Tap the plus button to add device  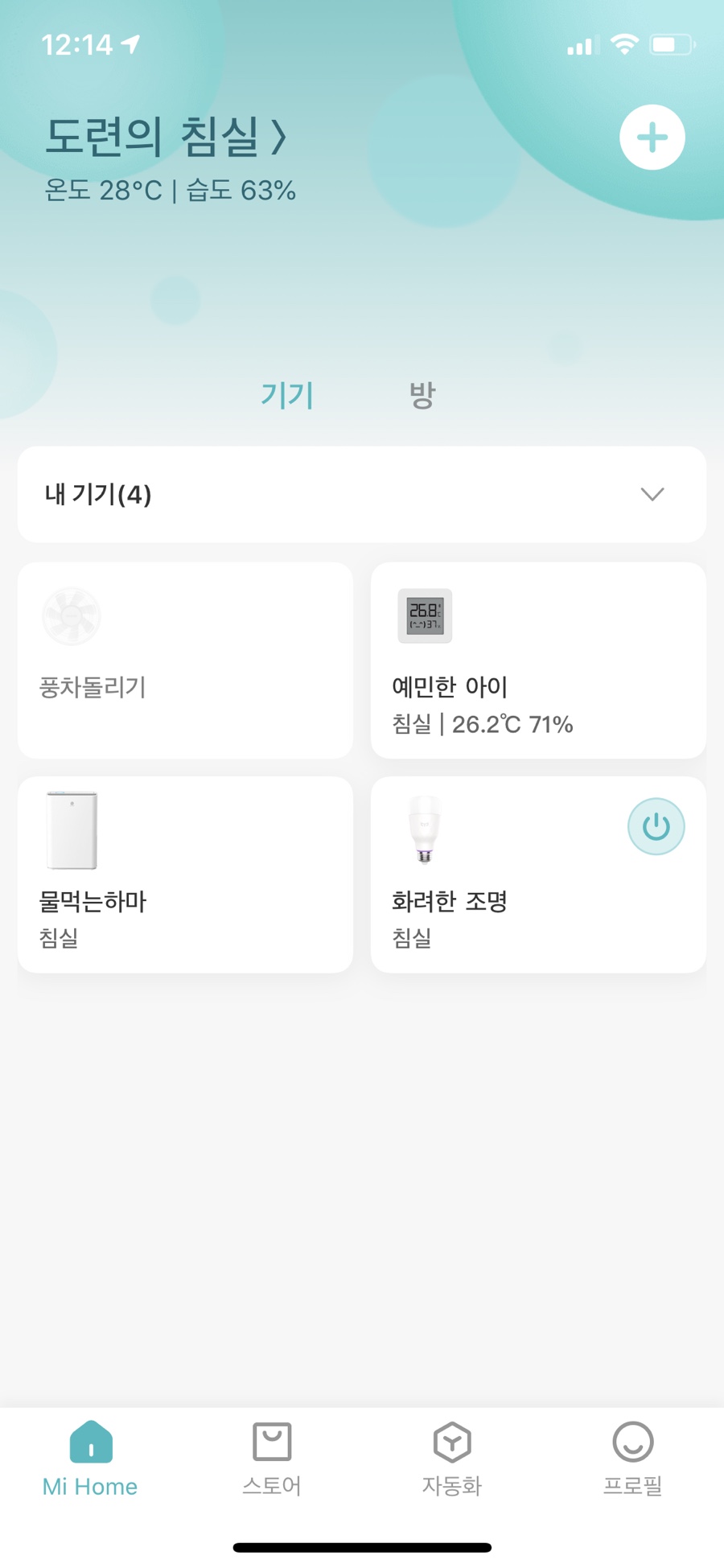(x=652, y=138)
